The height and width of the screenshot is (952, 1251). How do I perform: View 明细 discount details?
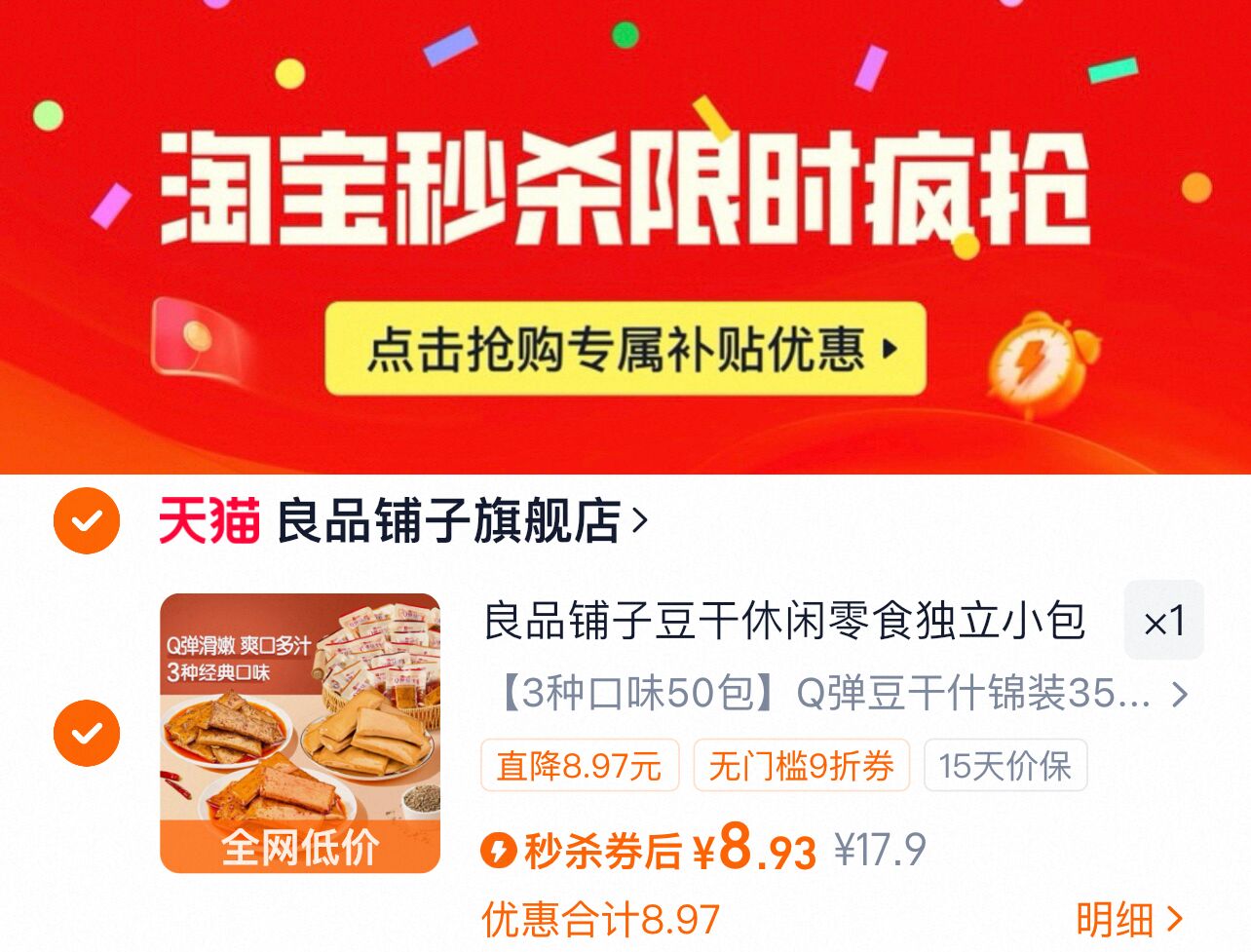pyautogui.click(x=1128, y=919)
